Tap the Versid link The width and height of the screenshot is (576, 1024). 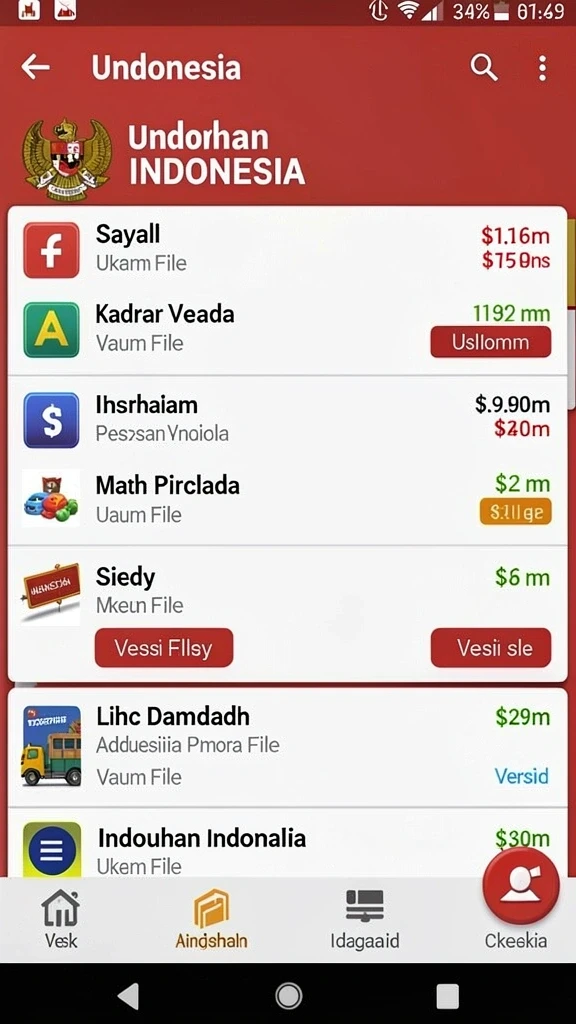(521, 776)
